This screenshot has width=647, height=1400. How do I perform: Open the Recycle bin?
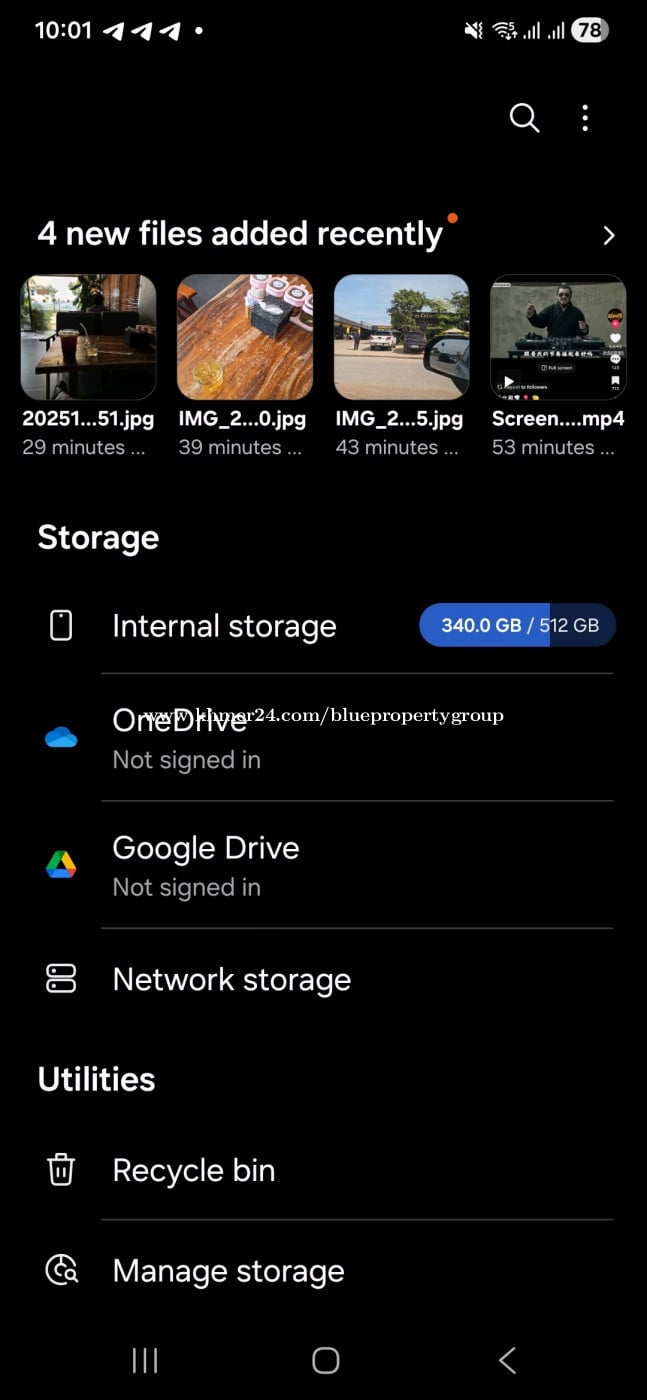click(193, 1170)
